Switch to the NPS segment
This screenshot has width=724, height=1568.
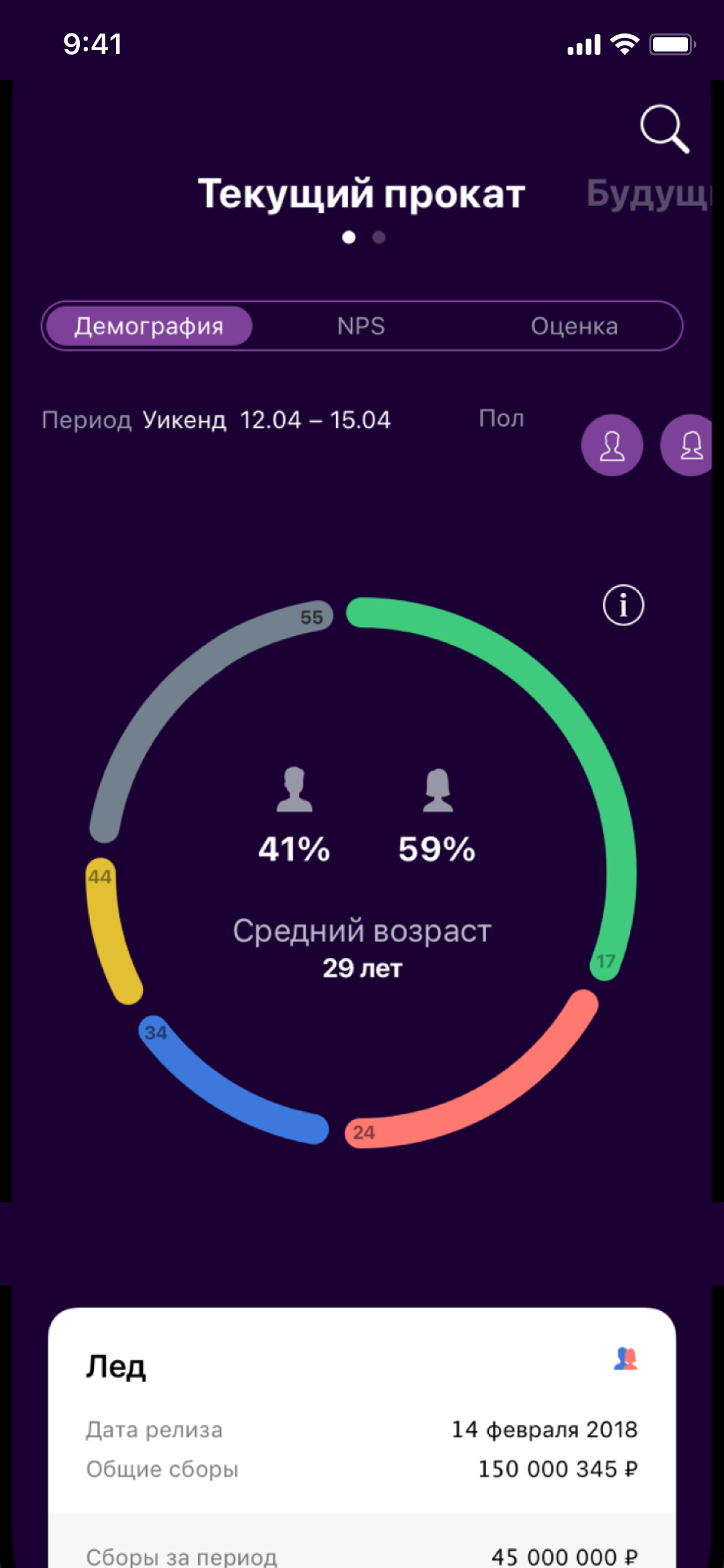pos(361,326)
